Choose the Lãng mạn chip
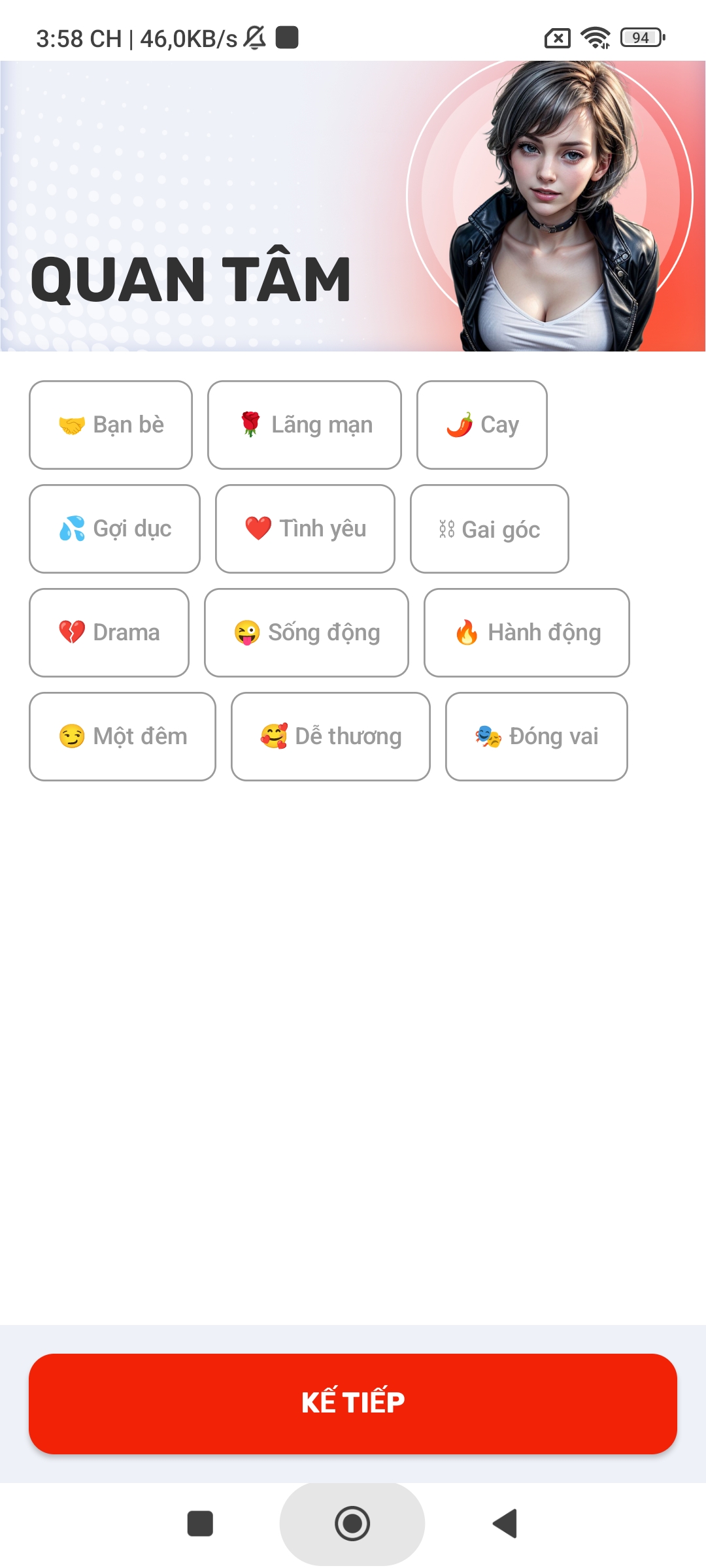The image size is (706, 1568). pyautogui.click(x=305, y=425)
